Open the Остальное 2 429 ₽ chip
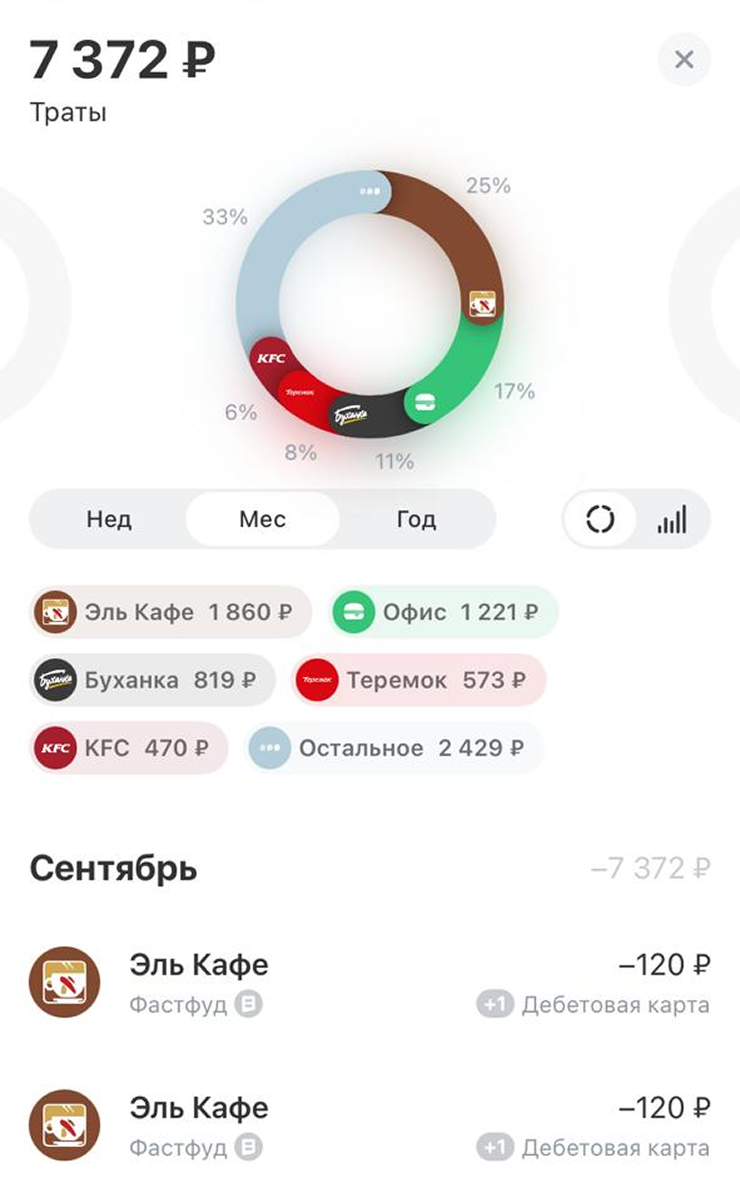This screenshot has width=740, height=1204. [x=394, y=748]
